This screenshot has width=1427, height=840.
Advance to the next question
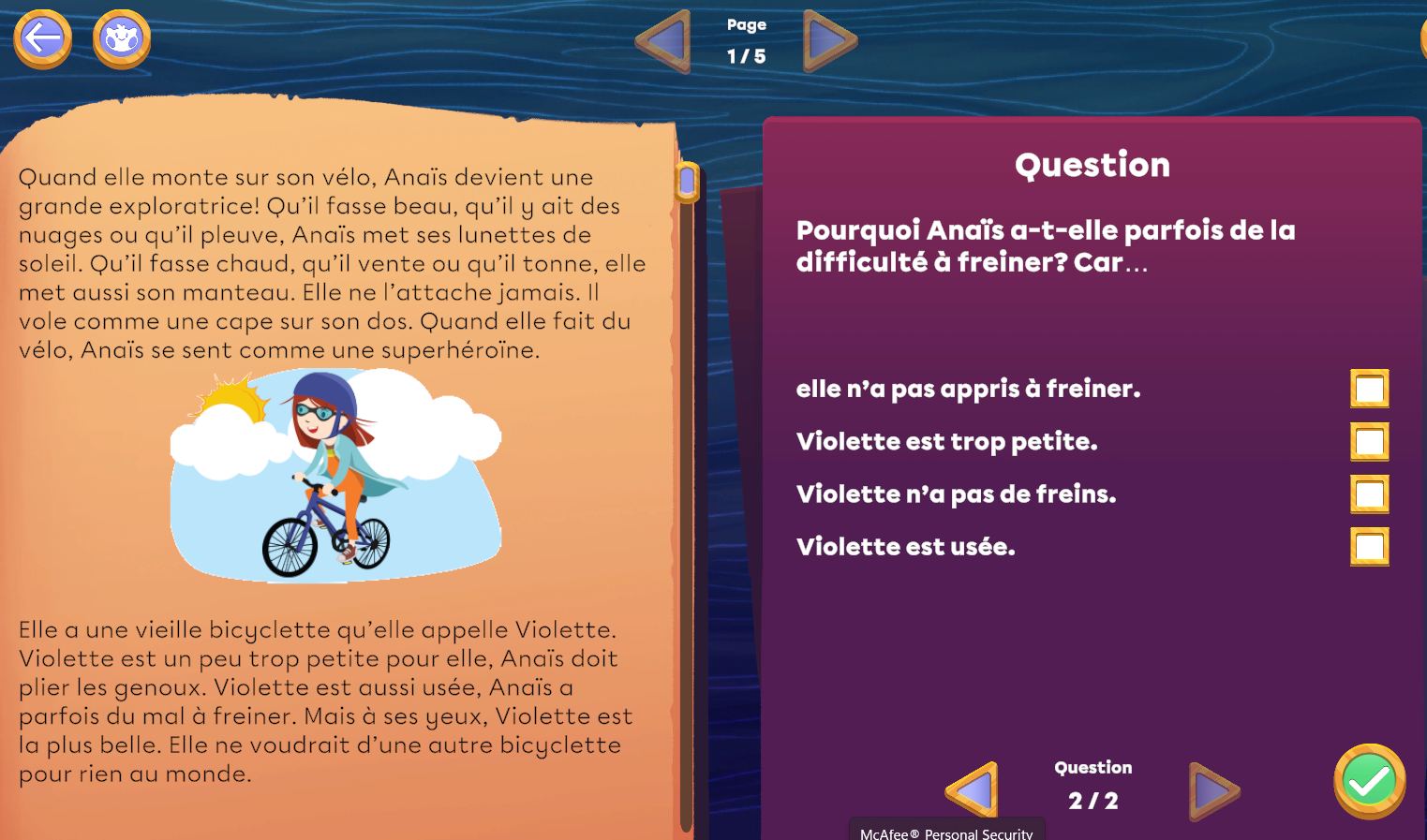(x=1213, y=791)
